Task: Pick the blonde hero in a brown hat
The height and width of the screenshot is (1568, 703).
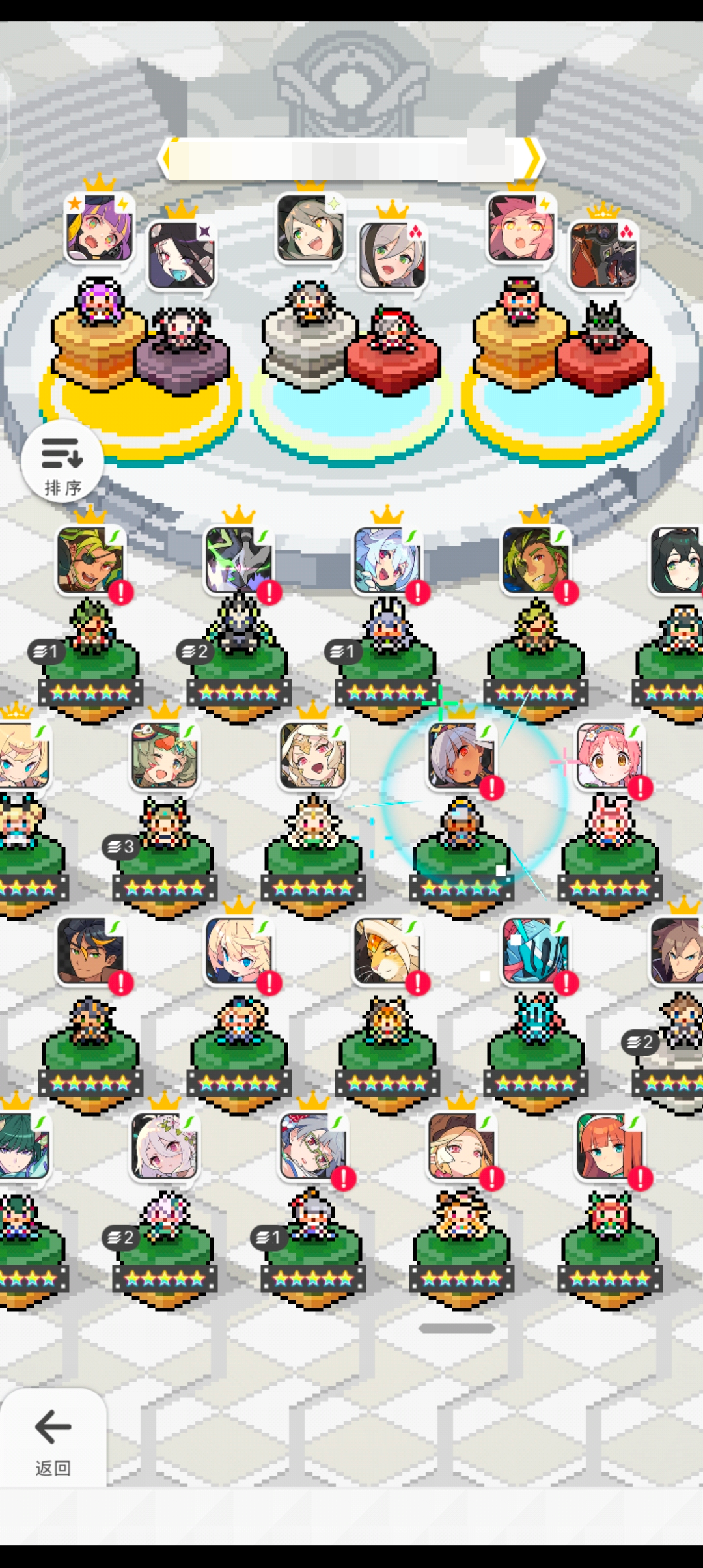Action: point(461,1146)
